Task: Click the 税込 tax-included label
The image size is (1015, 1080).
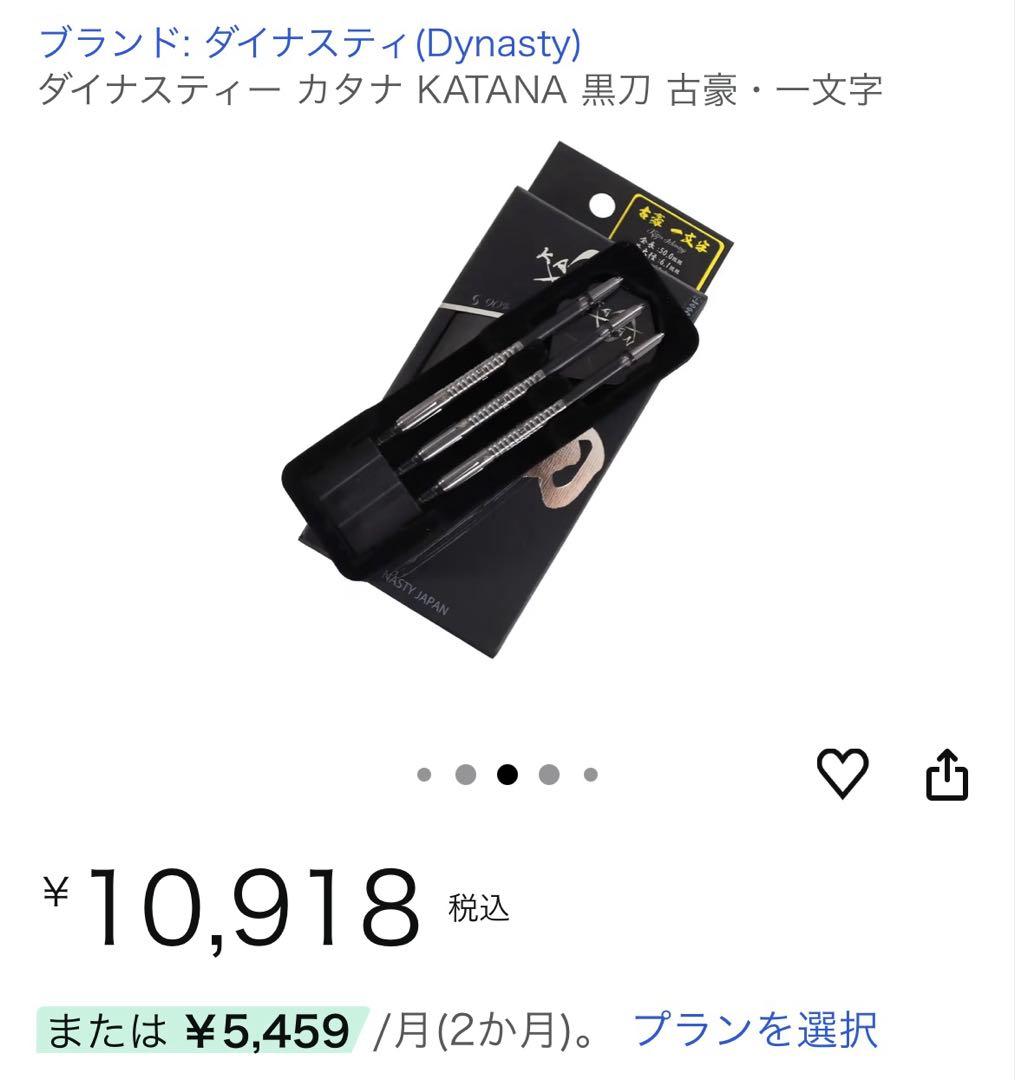Action: tap(479, 913)
